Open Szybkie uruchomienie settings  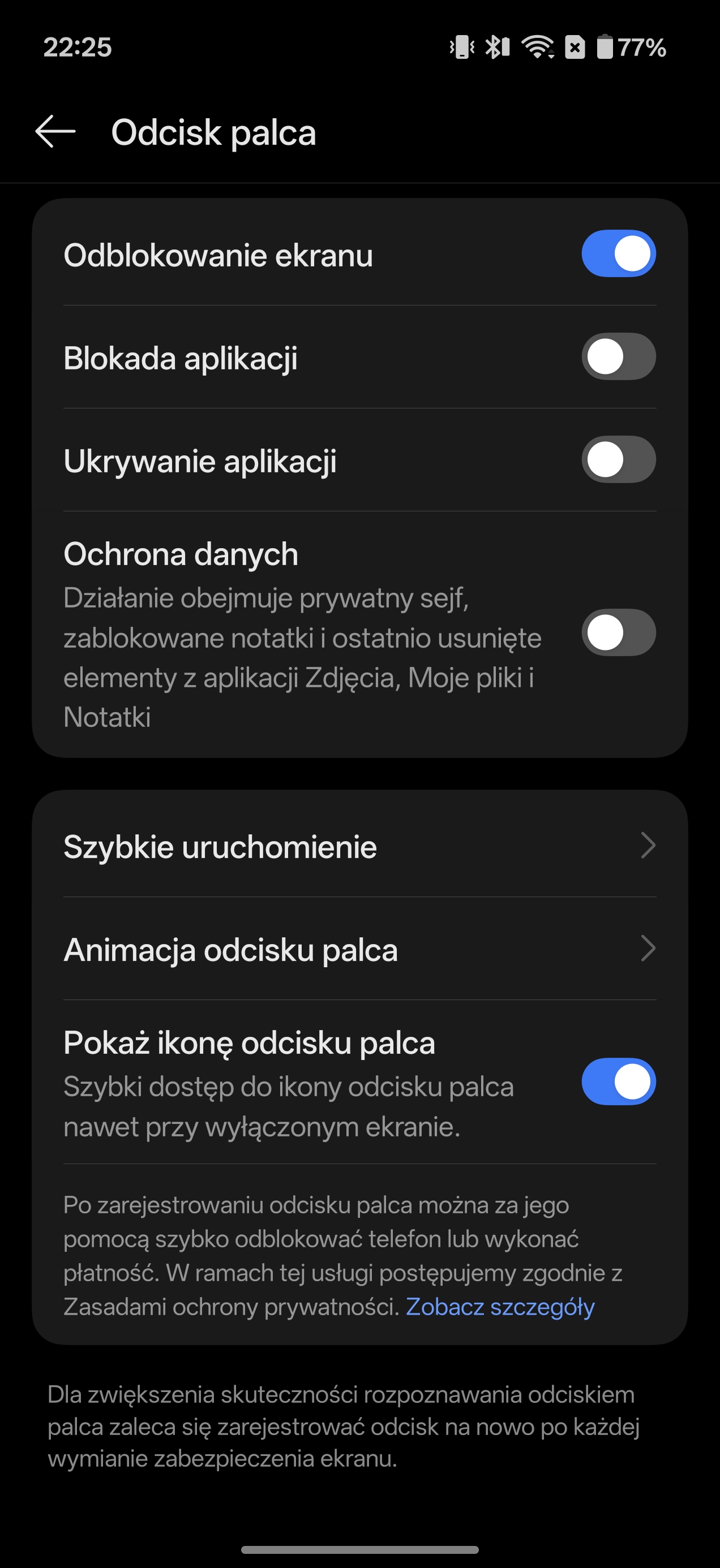pyautogui.click(x=359, y=846)
